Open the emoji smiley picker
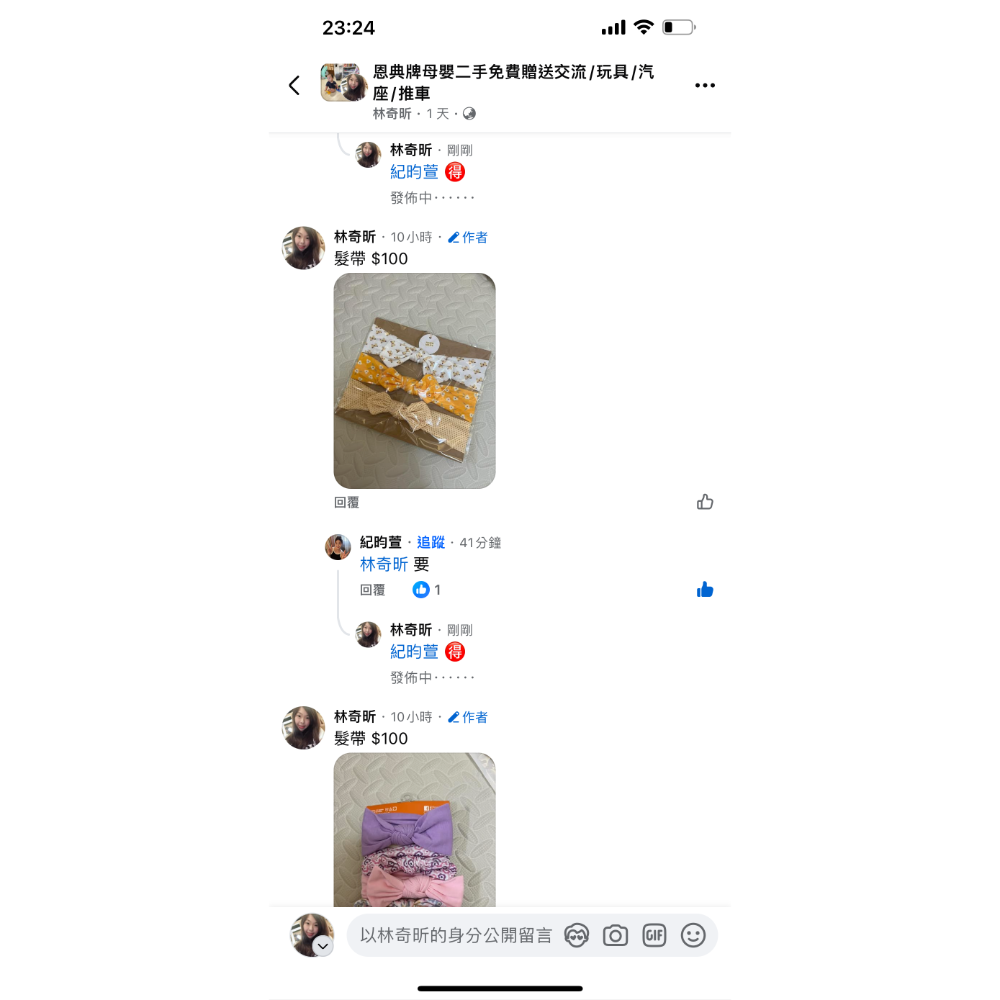 (x=693, y=935)
